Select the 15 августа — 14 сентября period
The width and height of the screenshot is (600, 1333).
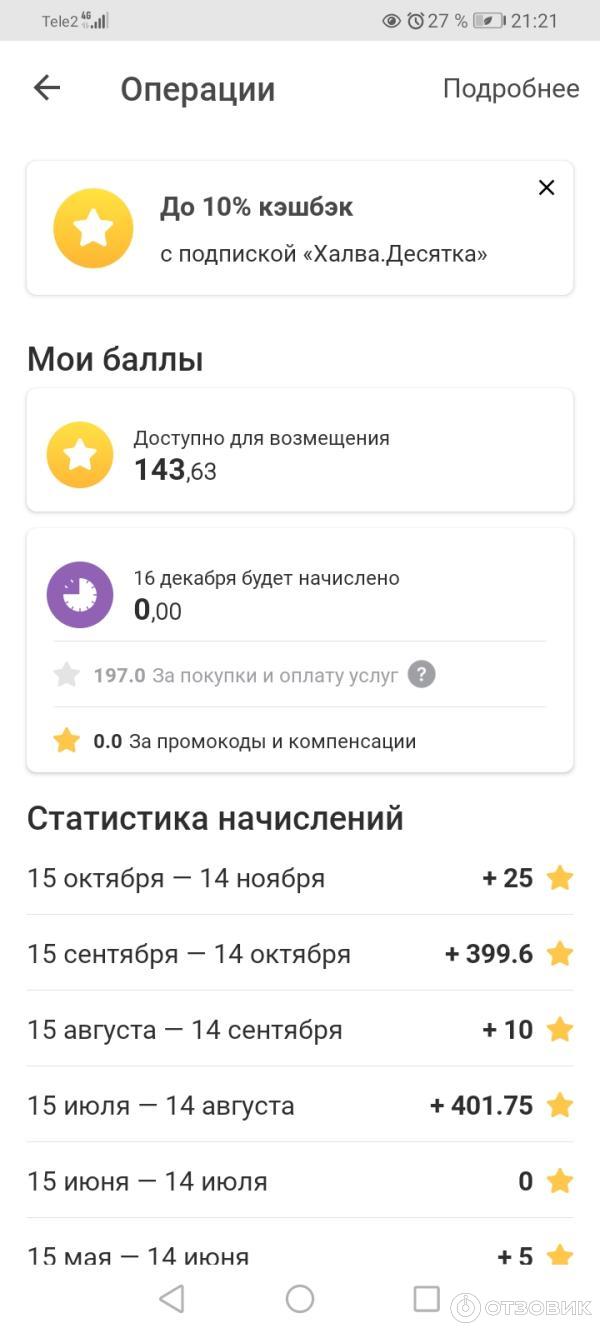click(x=300, y=1030)
